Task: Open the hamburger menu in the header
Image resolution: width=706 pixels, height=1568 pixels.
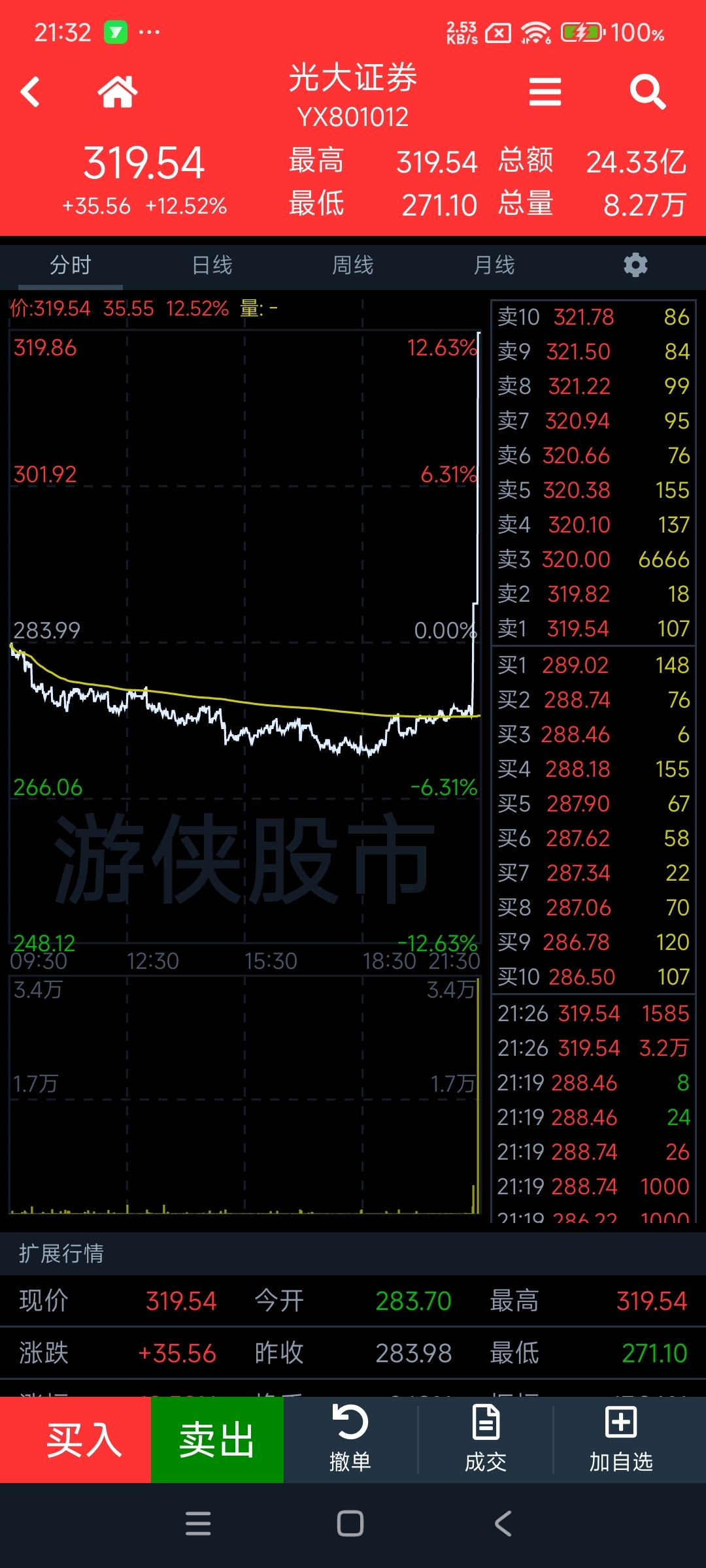Action: tap(545, 91)
